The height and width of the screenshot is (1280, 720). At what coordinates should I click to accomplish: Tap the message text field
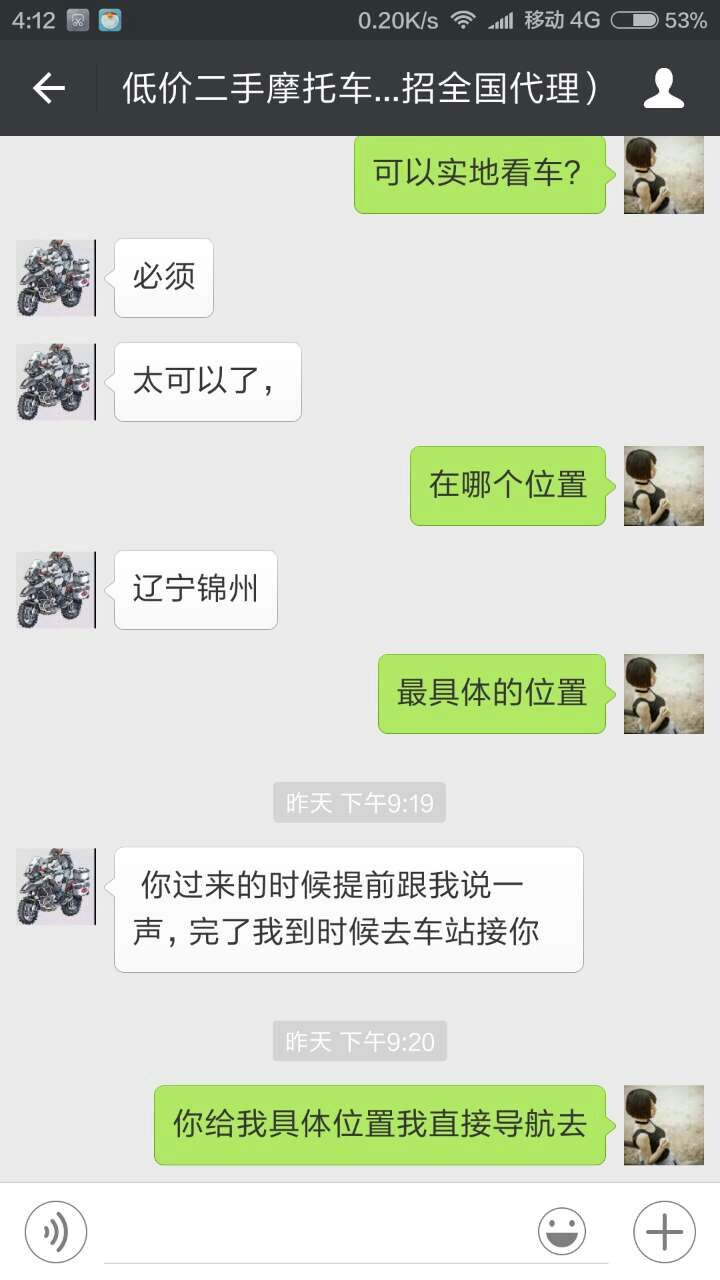(310, 1231)
